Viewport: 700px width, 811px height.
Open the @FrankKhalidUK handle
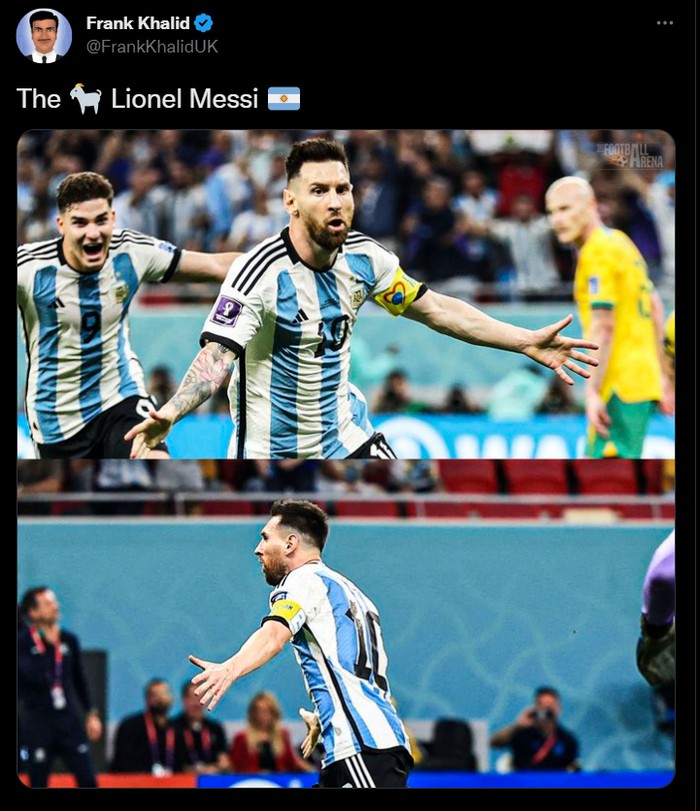[x=151, y=46]
